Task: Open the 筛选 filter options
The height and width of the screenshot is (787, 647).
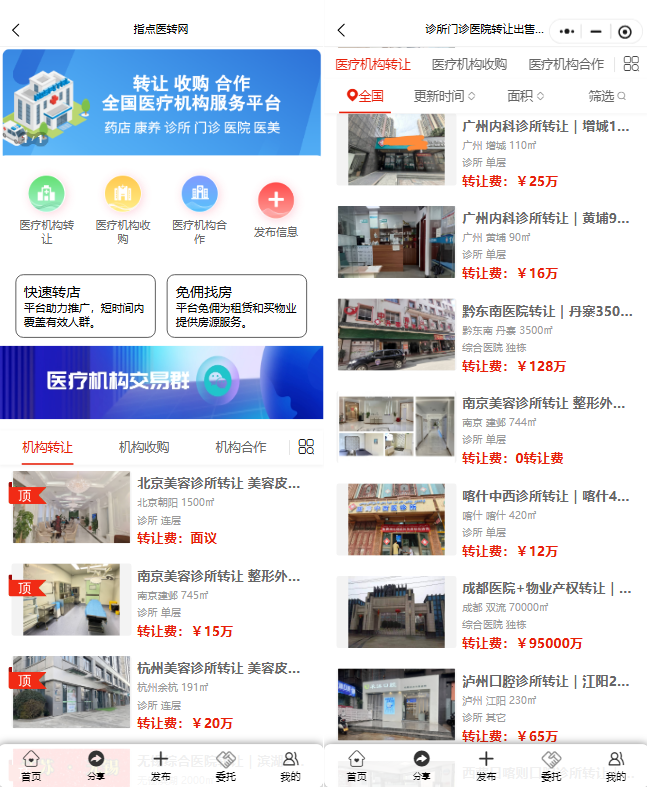Action: point(607,96)
